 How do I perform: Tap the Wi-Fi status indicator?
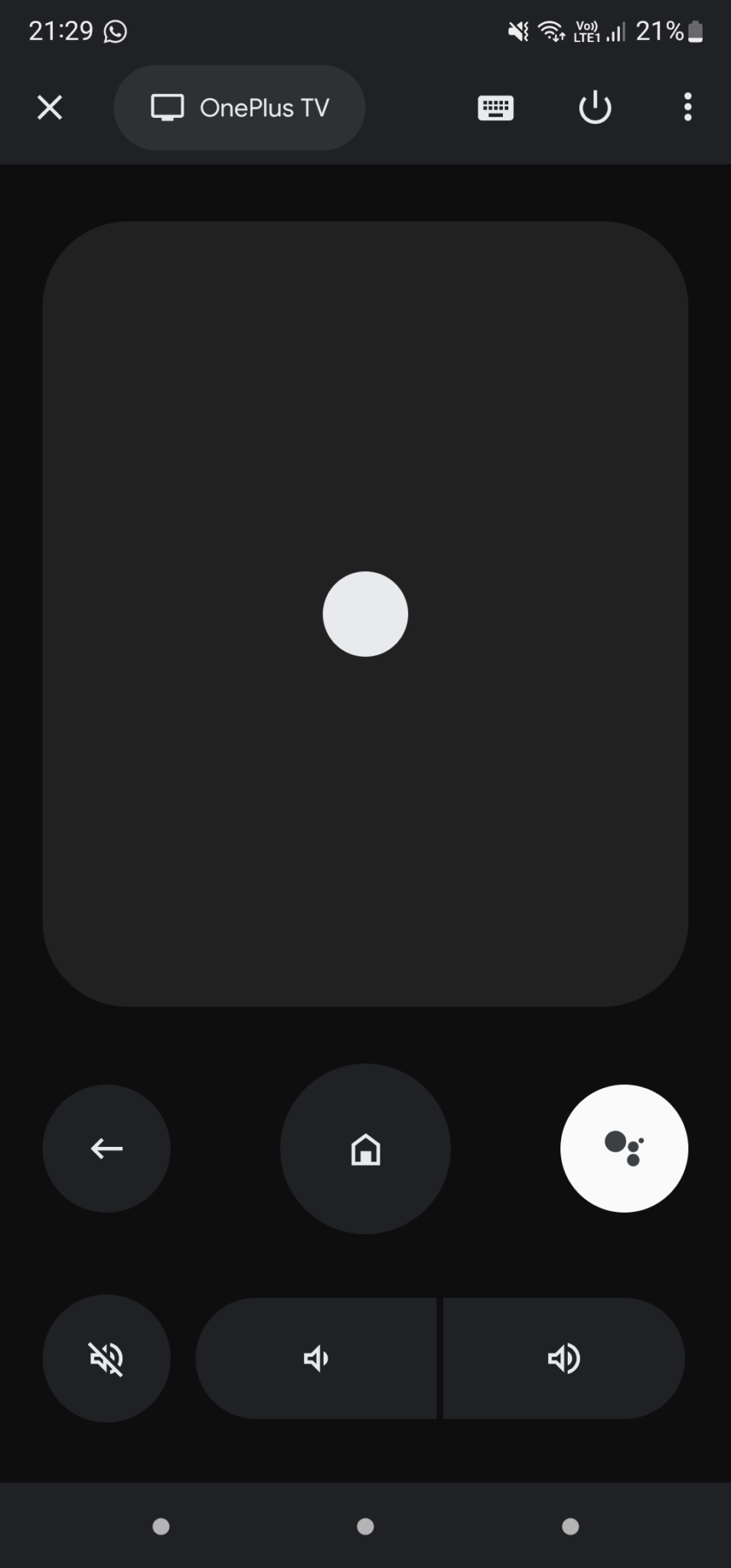pyautogui.click(x=551, y=31)
